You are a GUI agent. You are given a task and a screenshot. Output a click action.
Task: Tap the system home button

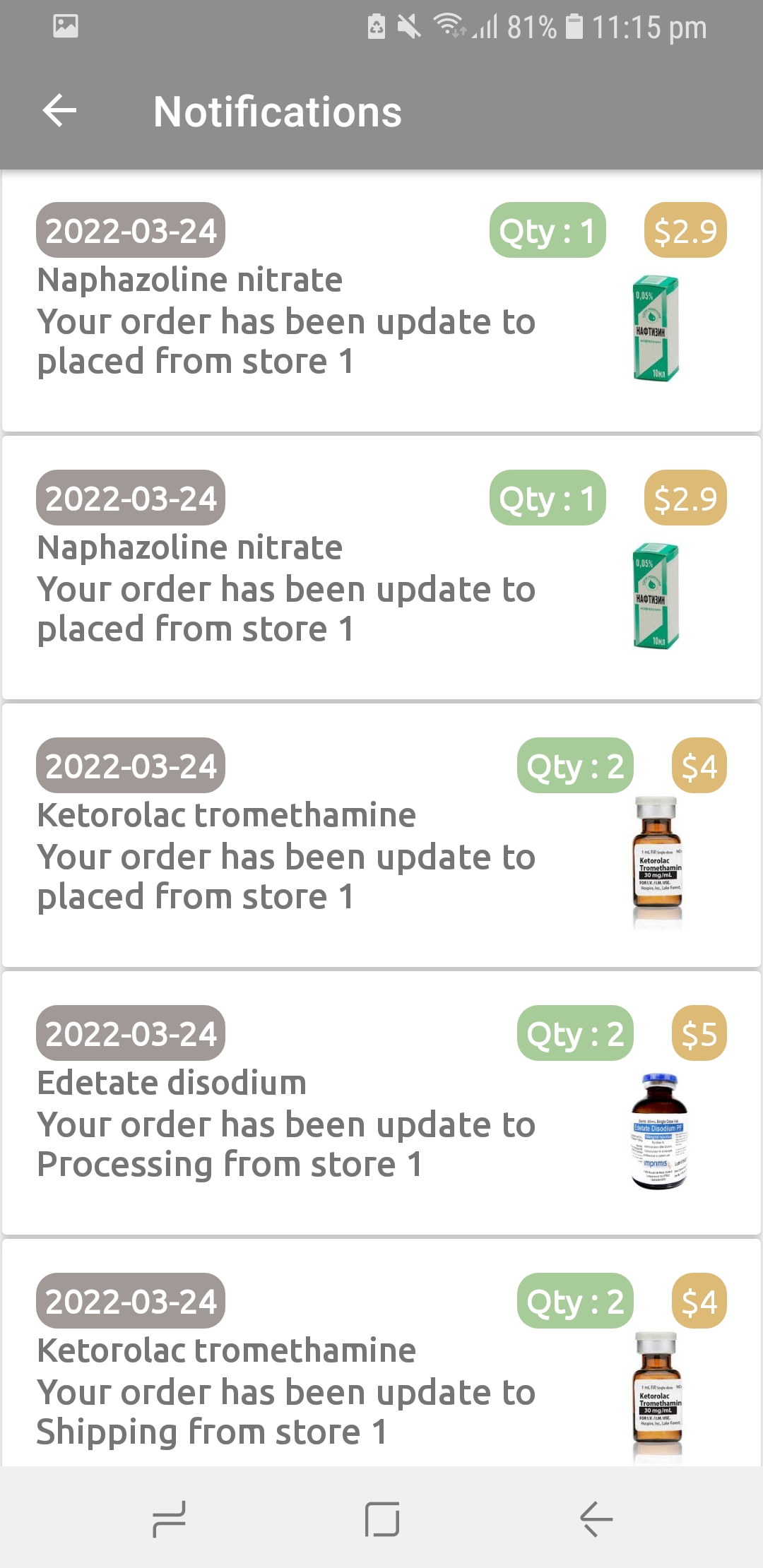coord(381,1519)
